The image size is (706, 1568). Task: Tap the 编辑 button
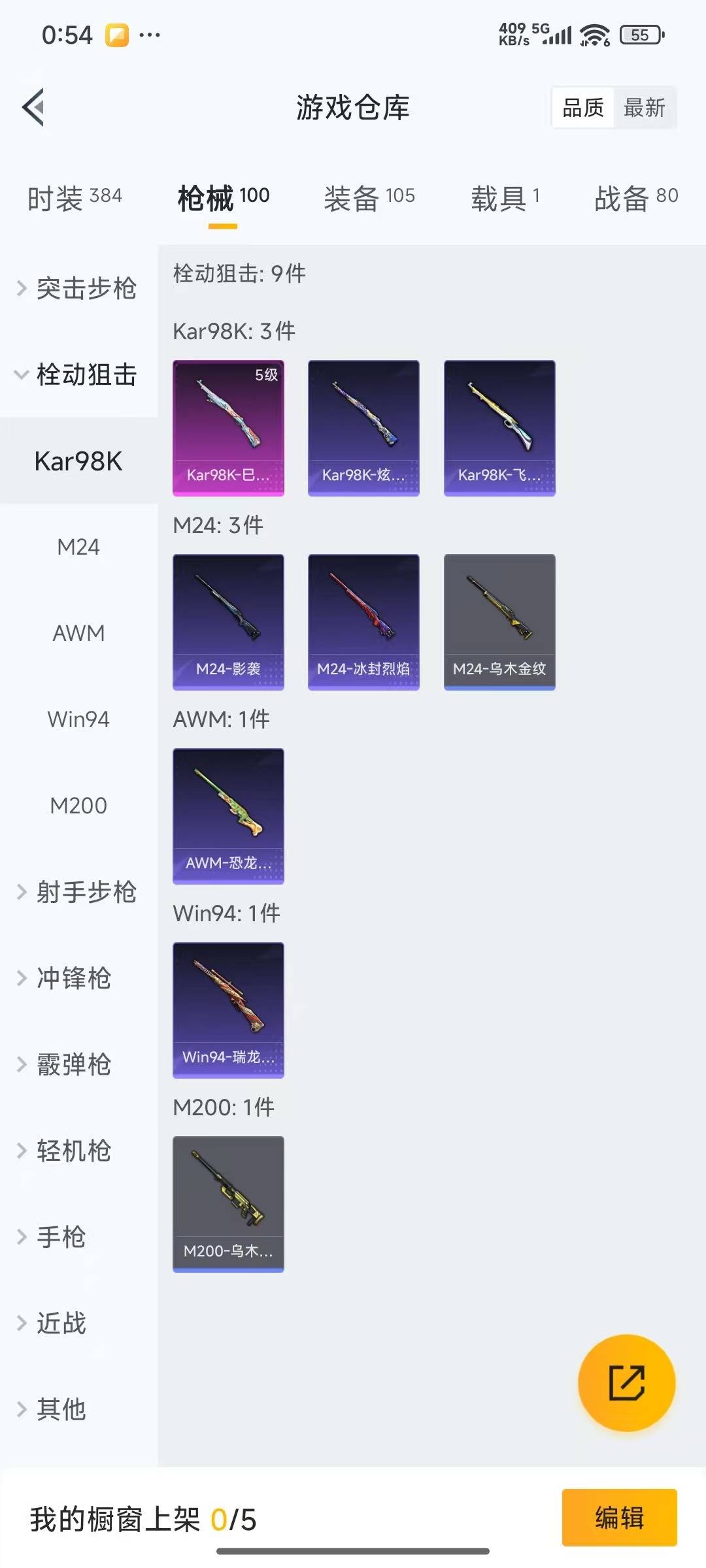619,1517
